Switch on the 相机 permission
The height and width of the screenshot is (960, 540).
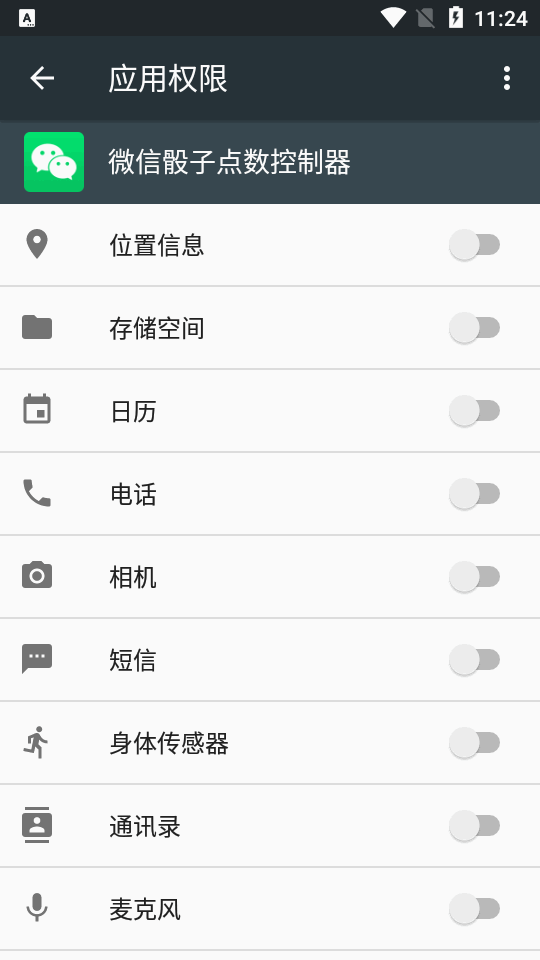[474, 577]
